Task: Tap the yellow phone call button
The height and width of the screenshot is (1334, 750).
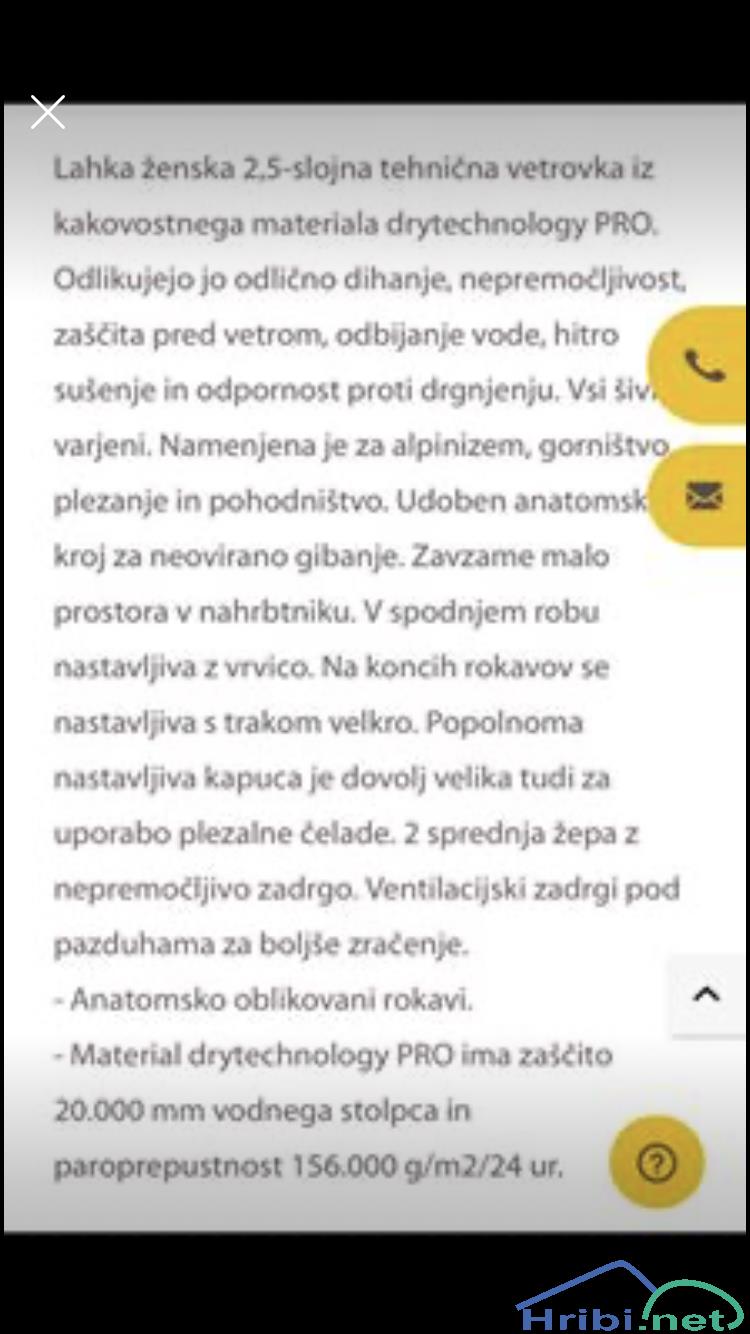Action: coord(700,366)
